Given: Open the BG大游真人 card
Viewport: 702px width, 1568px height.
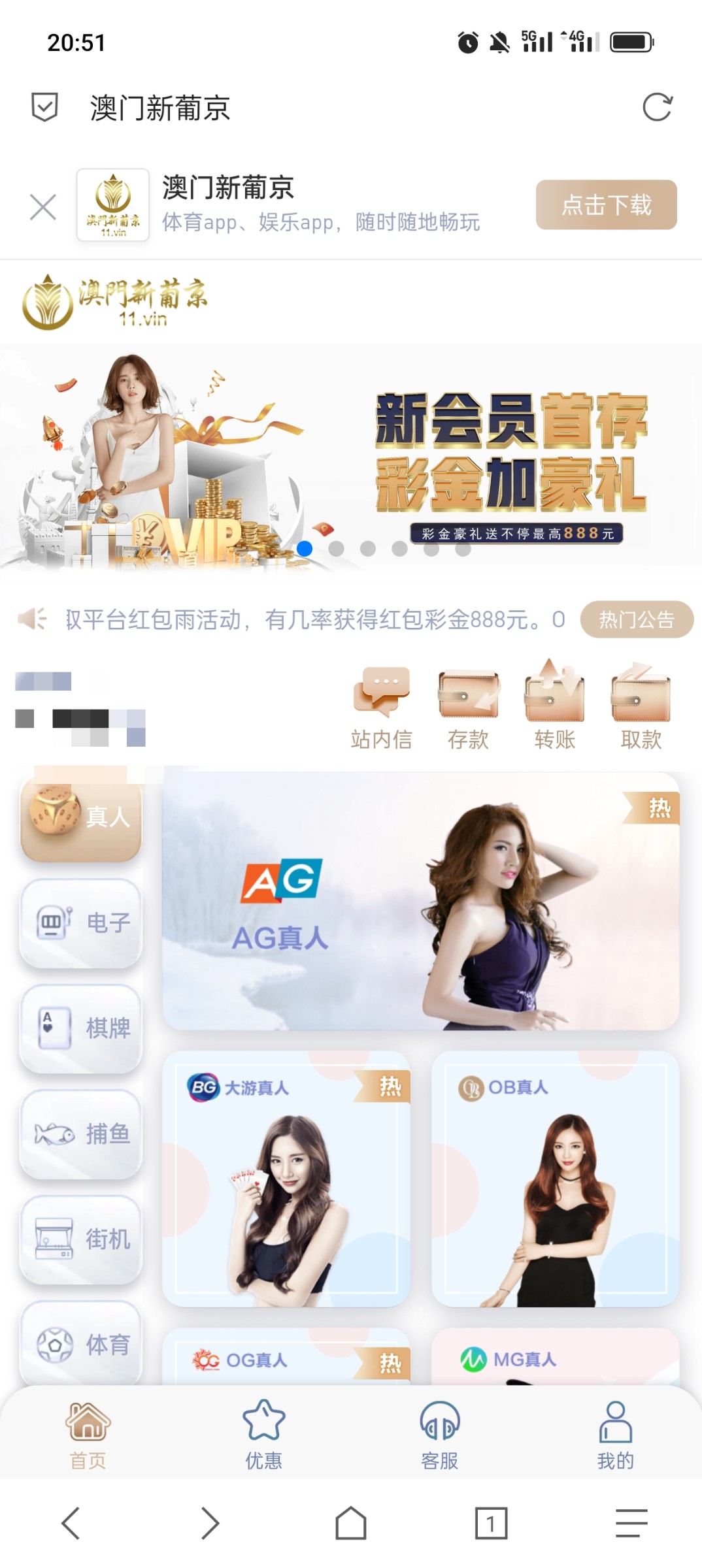Looking at the screenshot, I should 286,1179.
